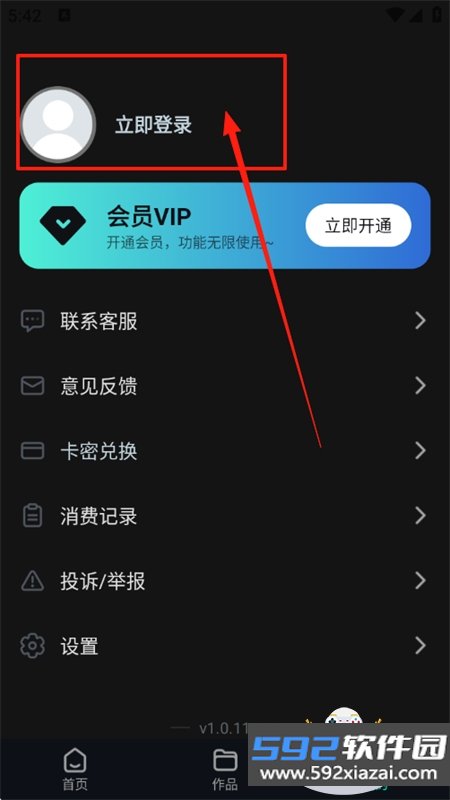Tap the default profile avatar

(x=58, y=124)
